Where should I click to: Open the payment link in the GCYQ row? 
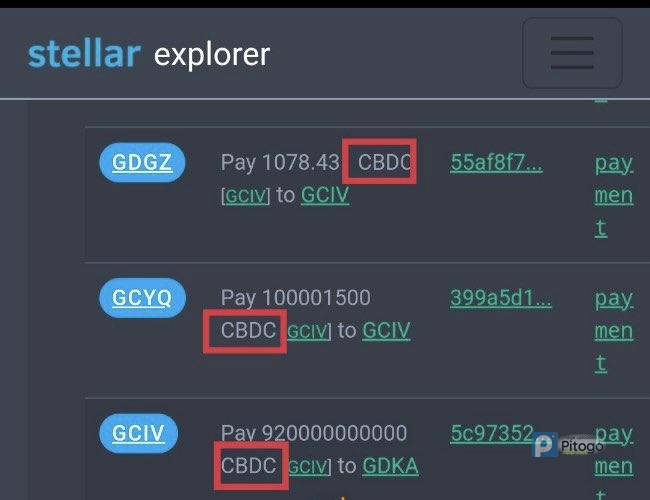(613, 329)
